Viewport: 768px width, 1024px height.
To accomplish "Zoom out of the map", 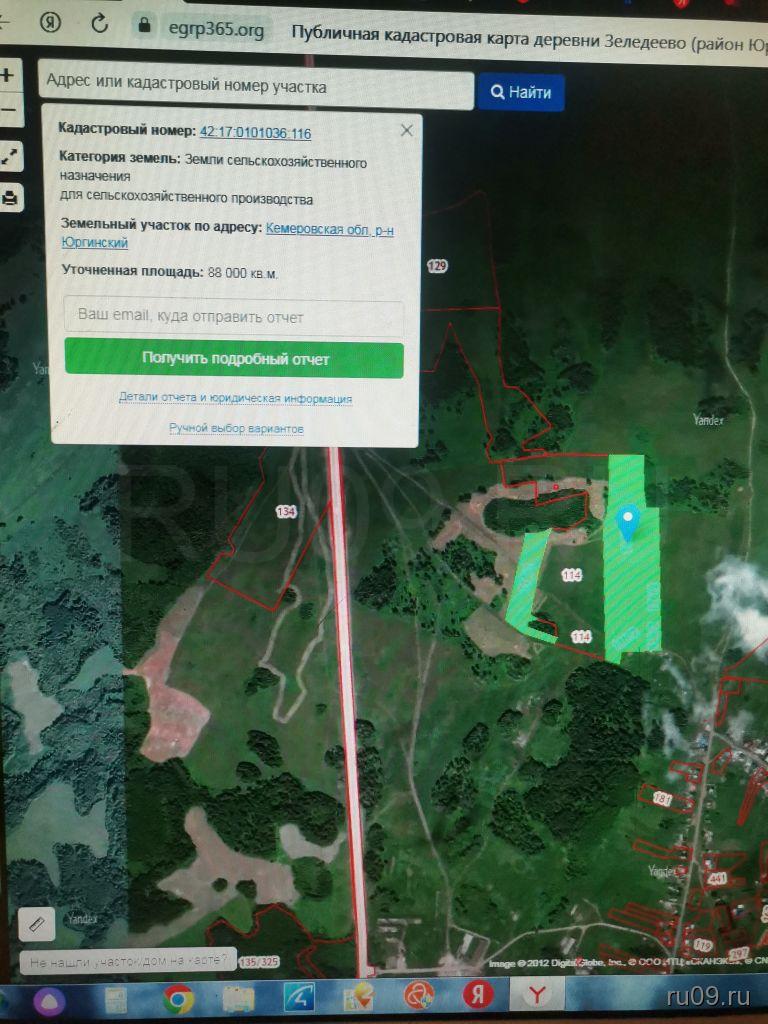I will 7,108.
